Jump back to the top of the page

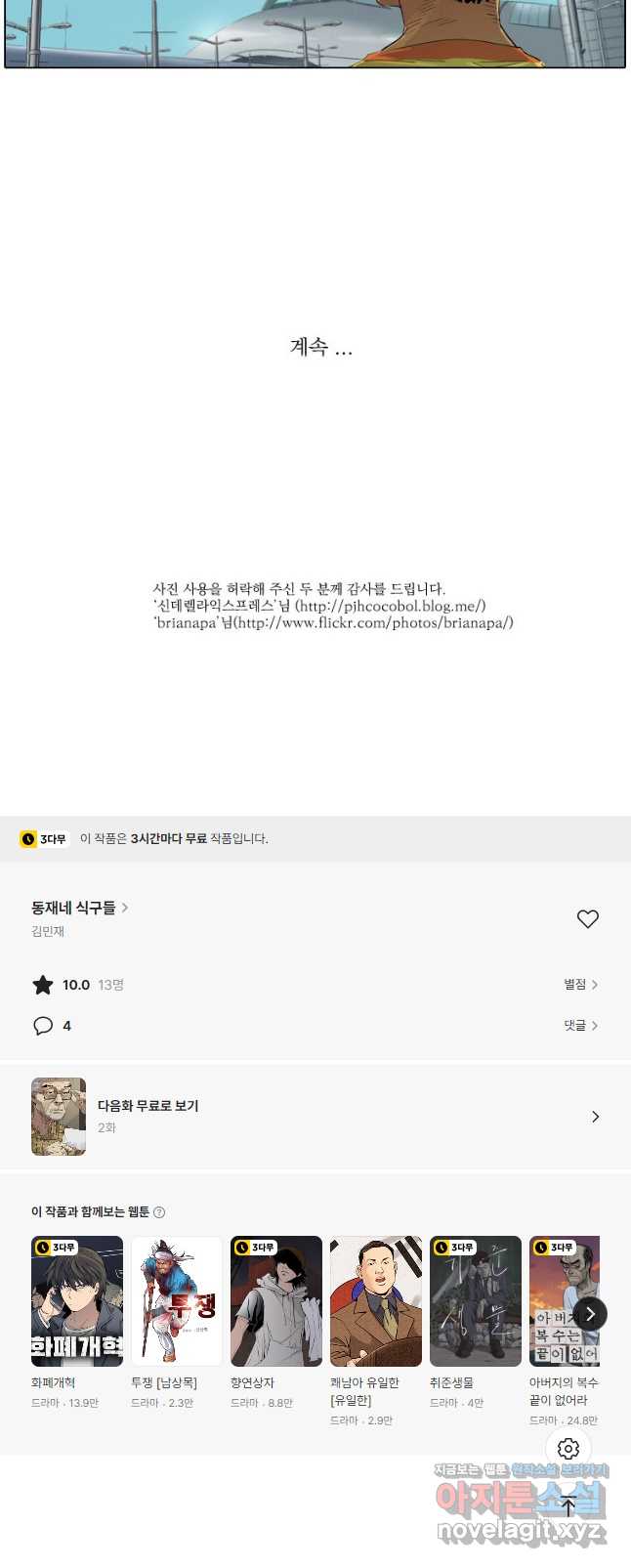pyautogui.click(x=568, y=1505)
